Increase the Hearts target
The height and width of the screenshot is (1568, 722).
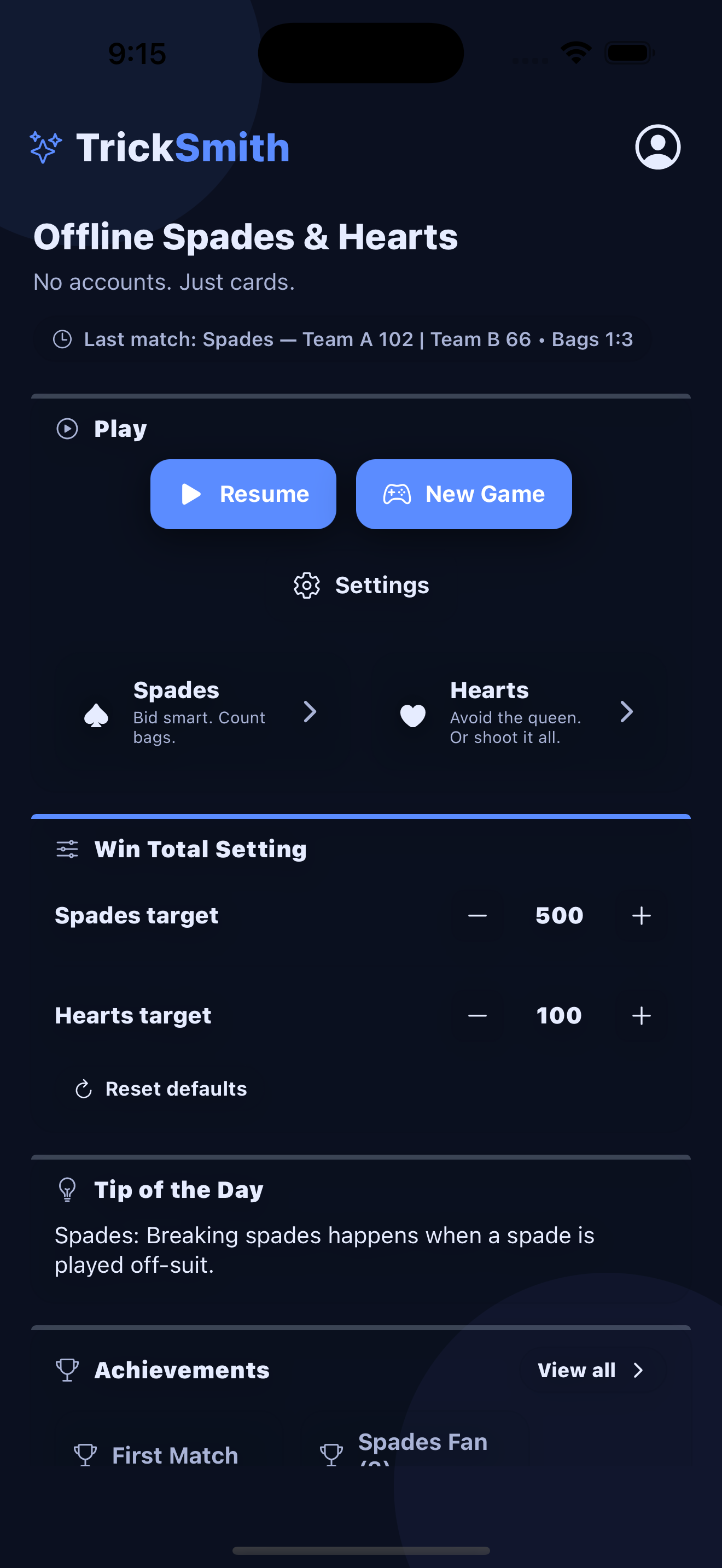[x=641, y=1015]
